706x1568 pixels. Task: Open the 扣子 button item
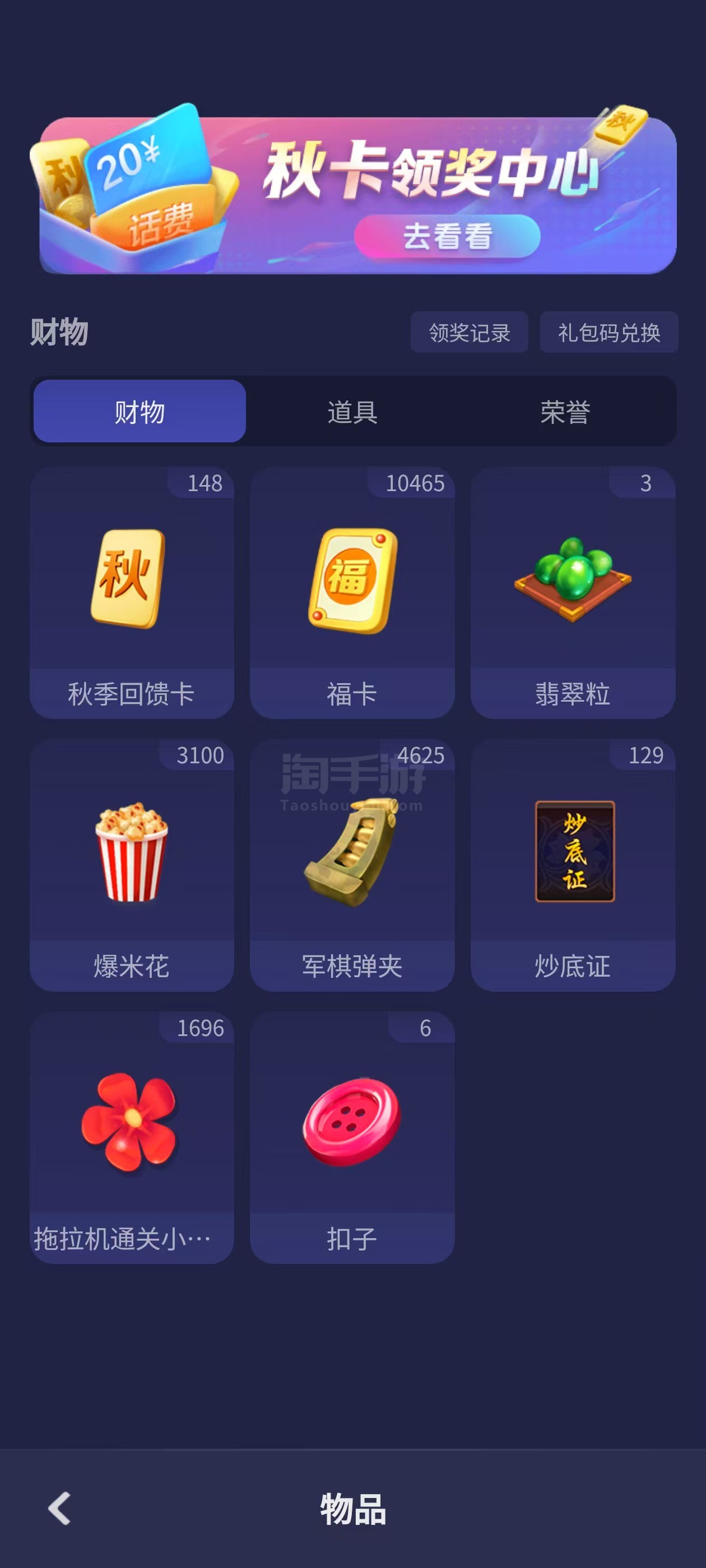[352, 1136]
